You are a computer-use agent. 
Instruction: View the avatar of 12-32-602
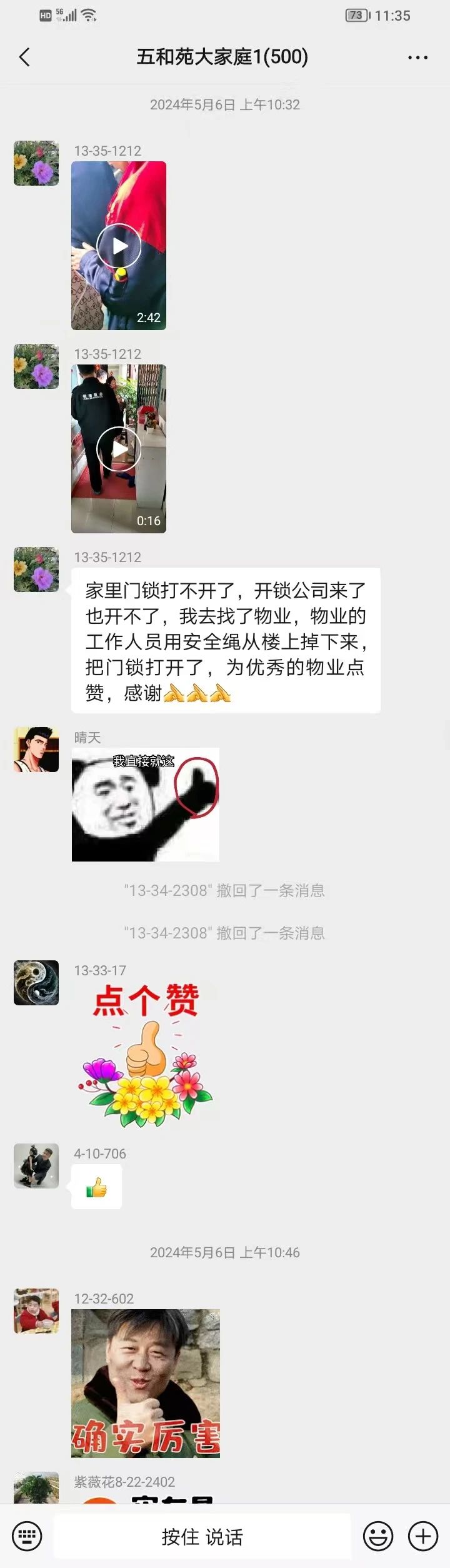(36, 1310)
